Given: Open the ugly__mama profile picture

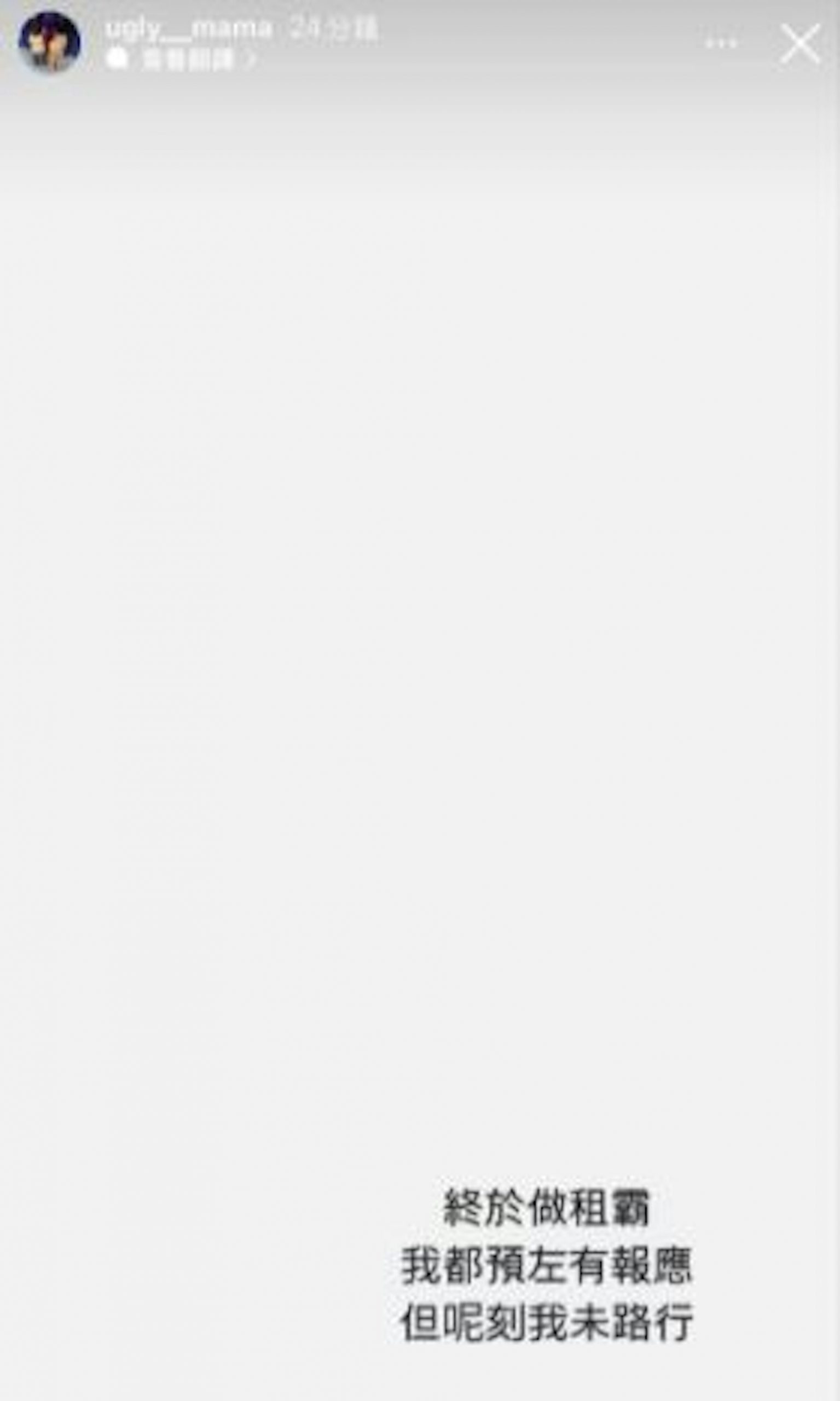Looking at the screenshot, I should [50, 43].
